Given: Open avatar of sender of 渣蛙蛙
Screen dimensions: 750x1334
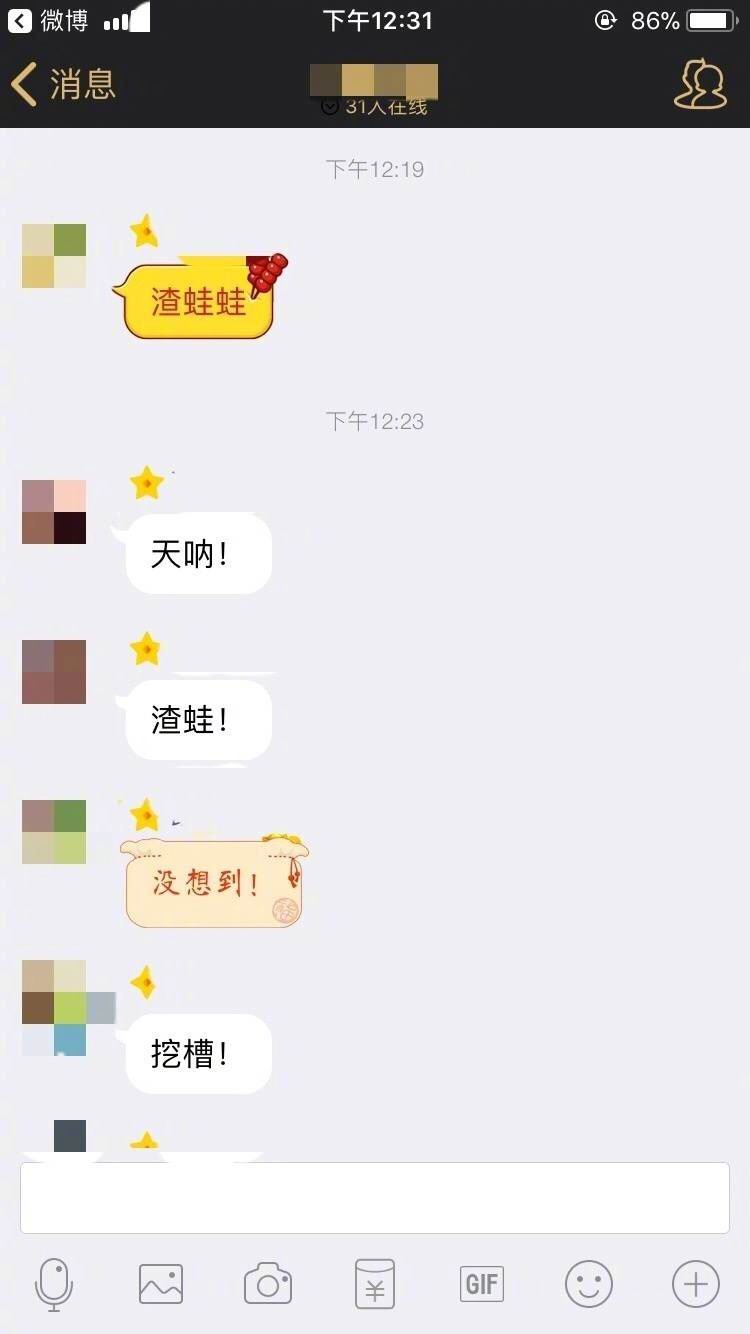Looking at the screenshot, I should (54, 256).
